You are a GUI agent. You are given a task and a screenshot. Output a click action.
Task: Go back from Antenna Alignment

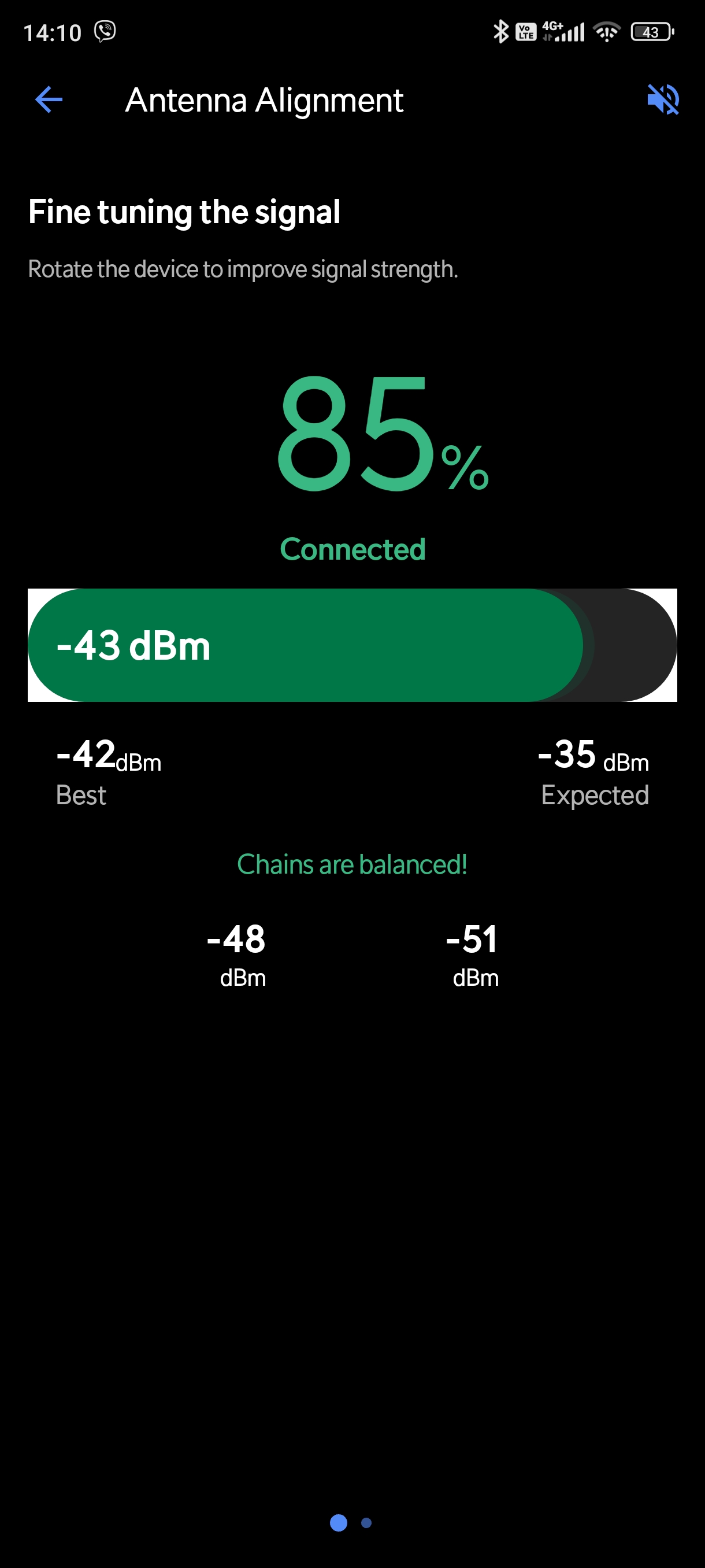pos(49,100)
